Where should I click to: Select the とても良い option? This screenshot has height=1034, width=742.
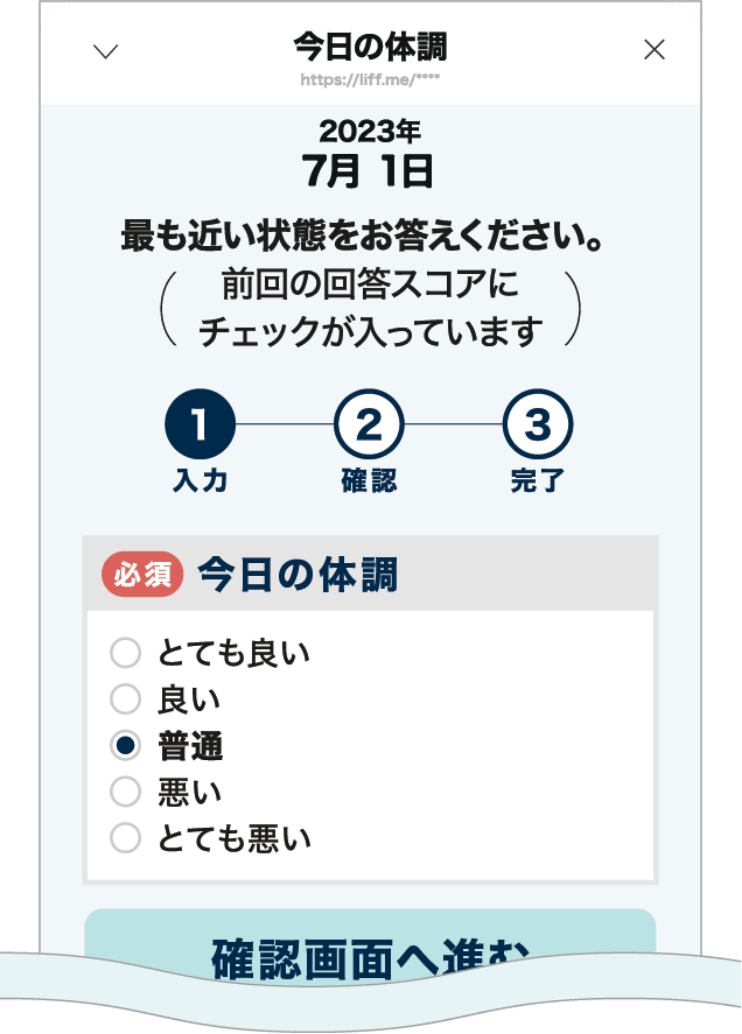tap(126, 654)
